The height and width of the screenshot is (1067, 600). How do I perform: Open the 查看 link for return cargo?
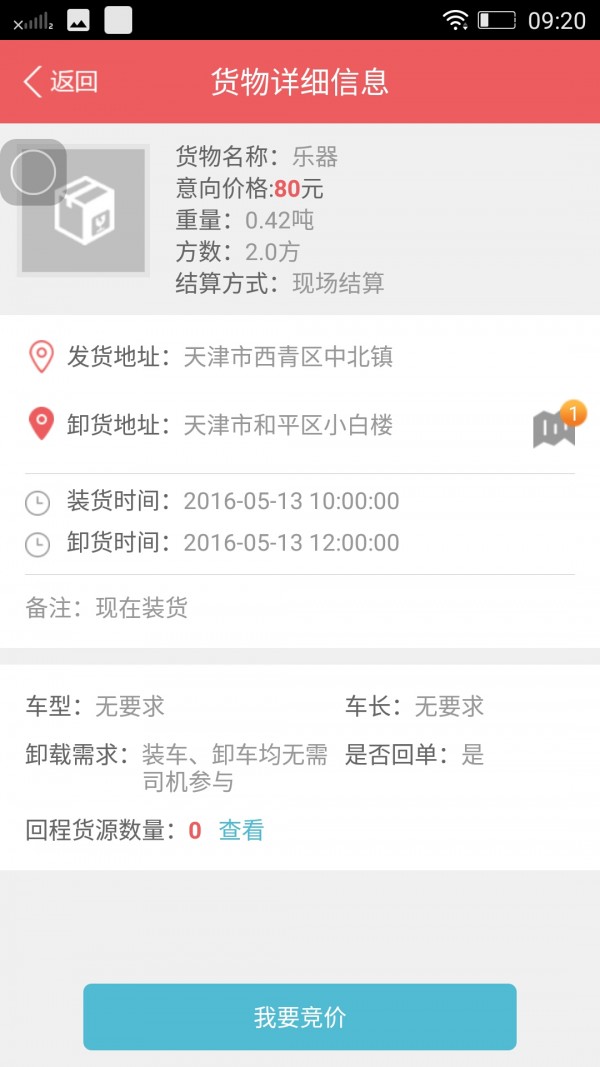(241, 830)
